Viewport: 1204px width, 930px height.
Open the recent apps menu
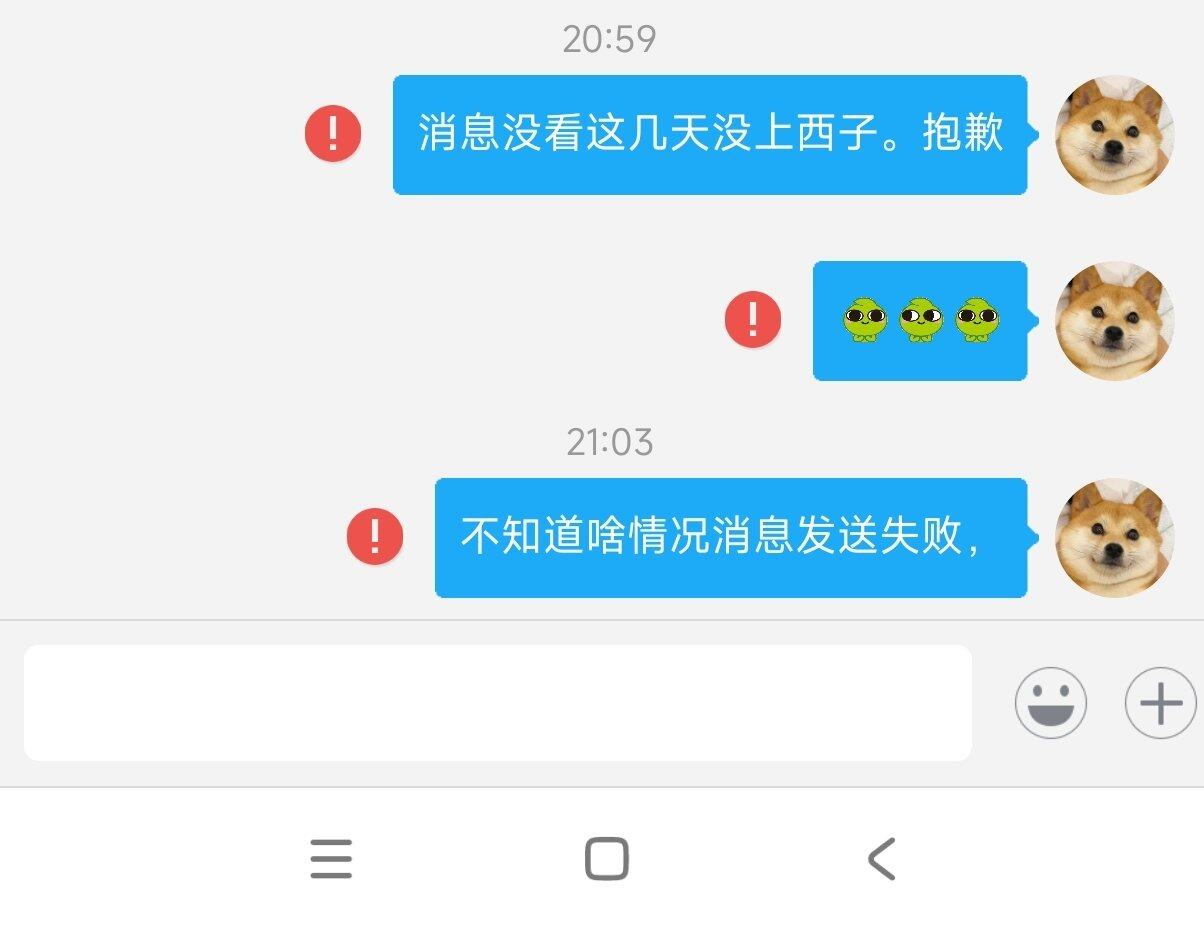(x=331, y=859)
